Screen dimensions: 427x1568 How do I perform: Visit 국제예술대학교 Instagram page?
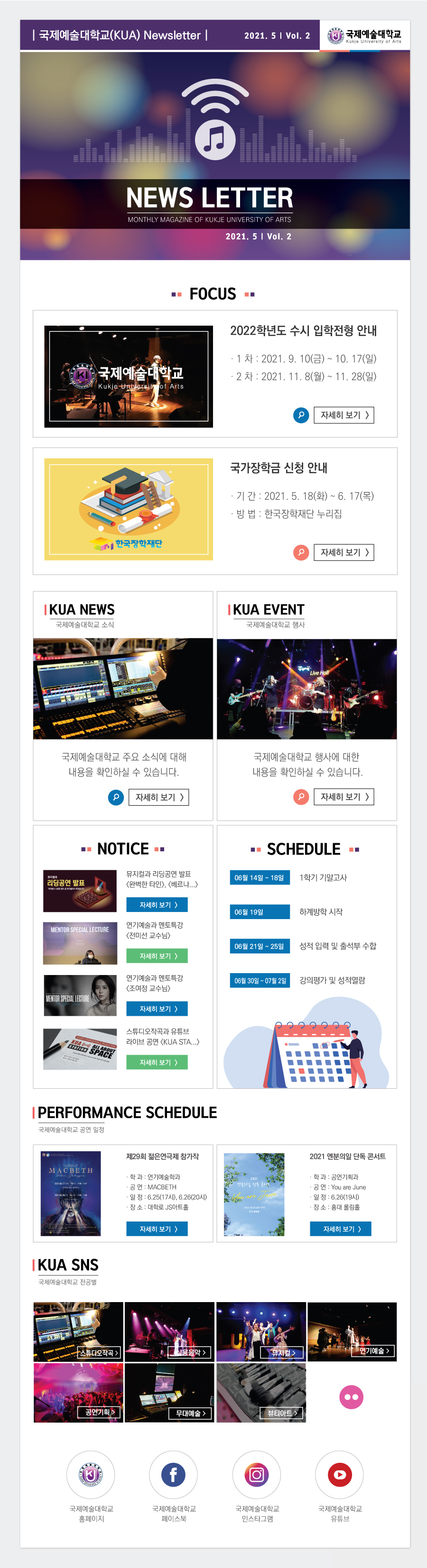[x=257, y=1474]
